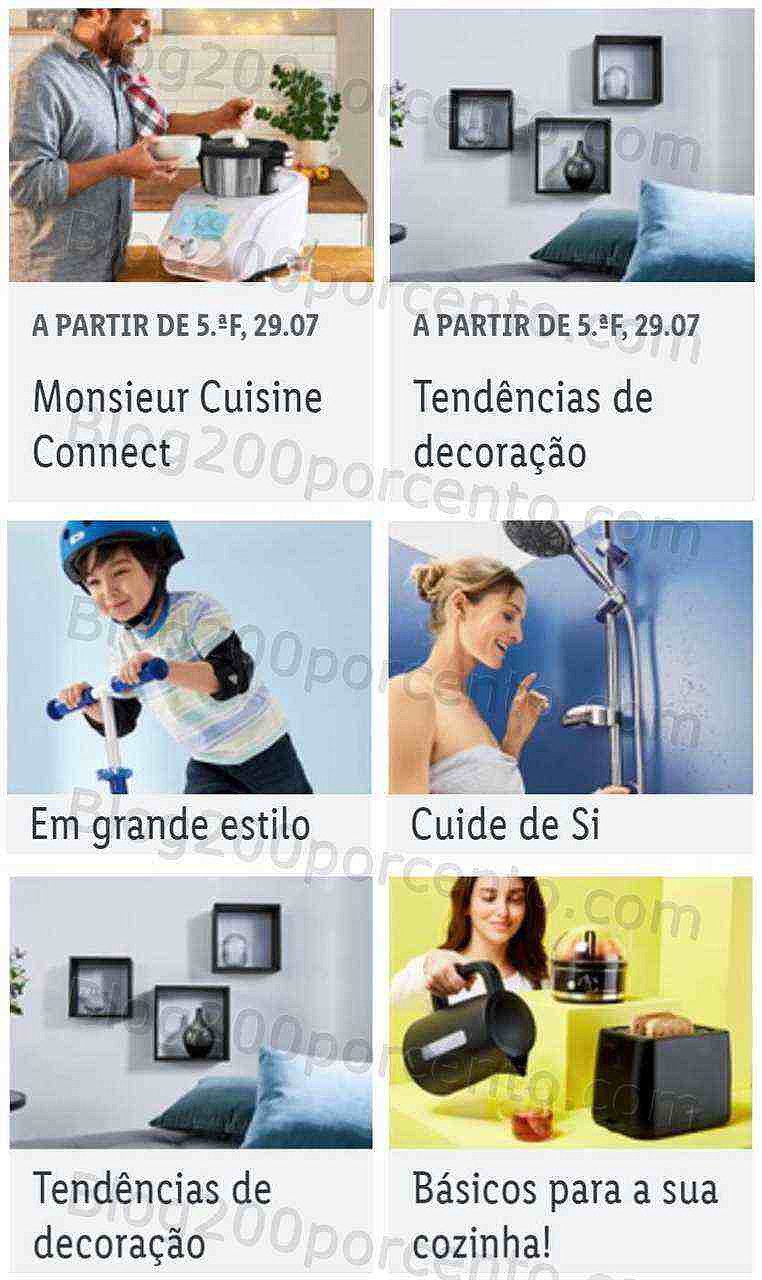This screenshot has width=762, height=1280.
Task: Open the Monsieur Cuisine Connect tile
Action: (x=190, y=255)
